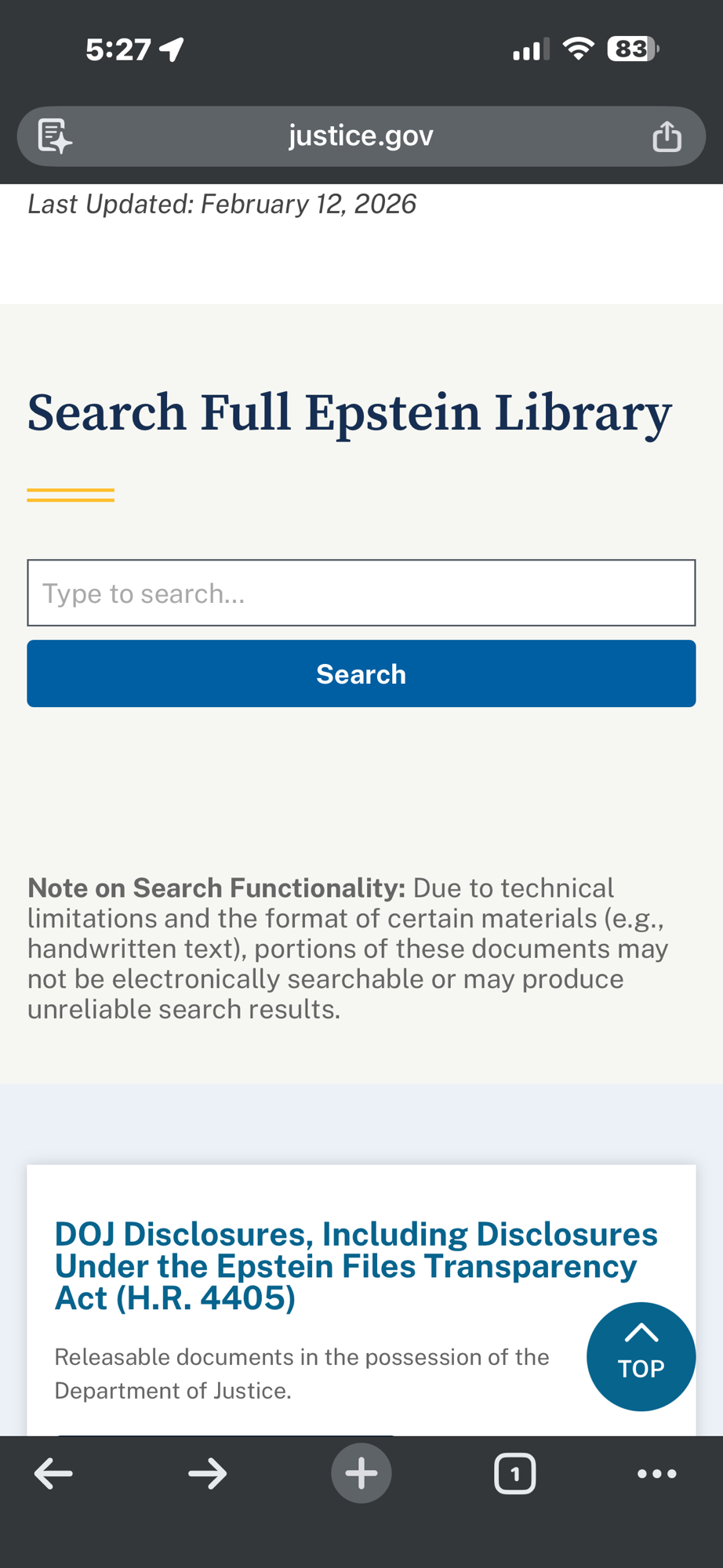Open a new tab with plus button
This screenshot has width=723, height=1568.
(361, 1474)
